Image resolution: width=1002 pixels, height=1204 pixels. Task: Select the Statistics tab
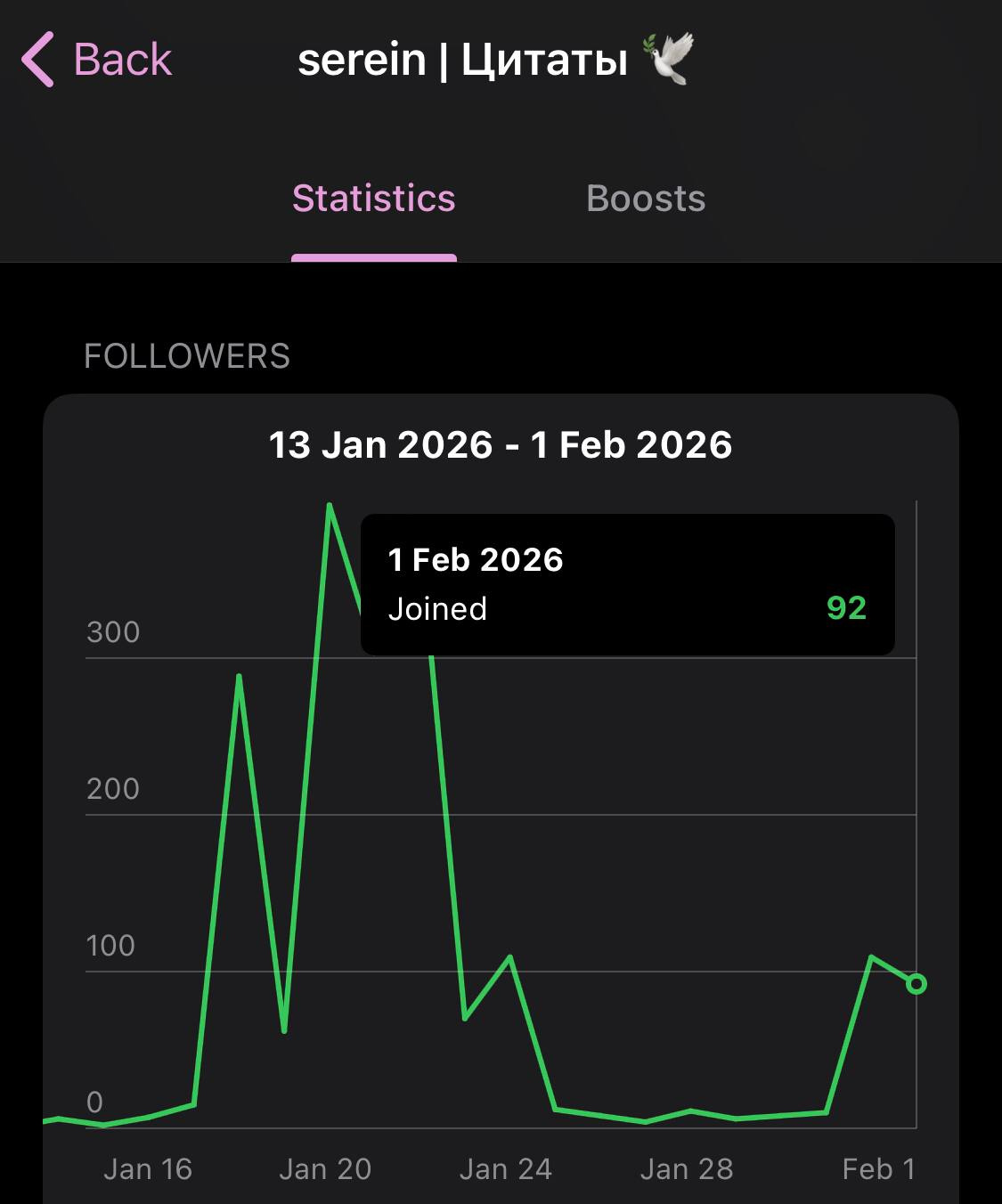coord(373,199)
